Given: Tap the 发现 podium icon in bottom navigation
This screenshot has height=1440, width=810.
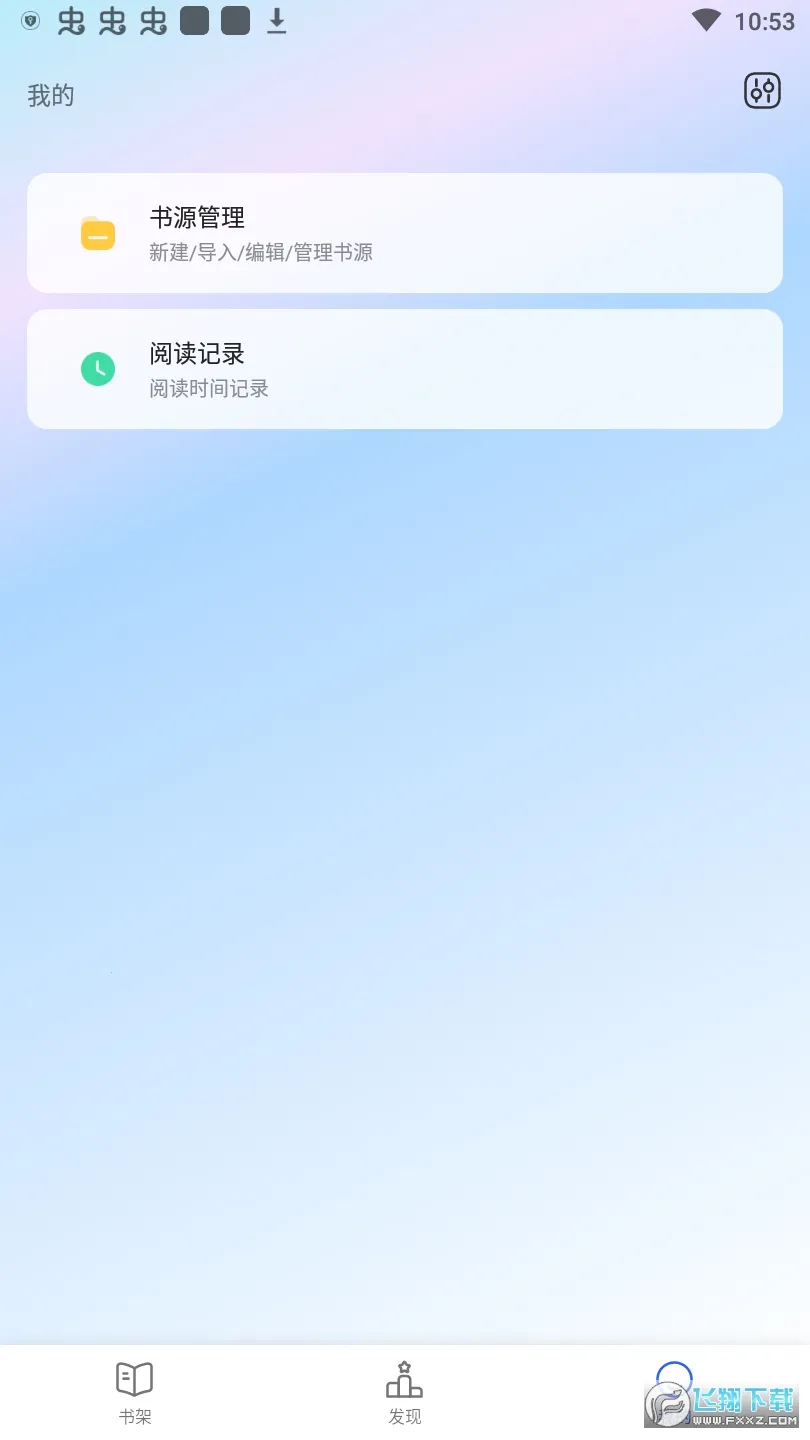Looking at the screenshot, I should point(404,1379).
